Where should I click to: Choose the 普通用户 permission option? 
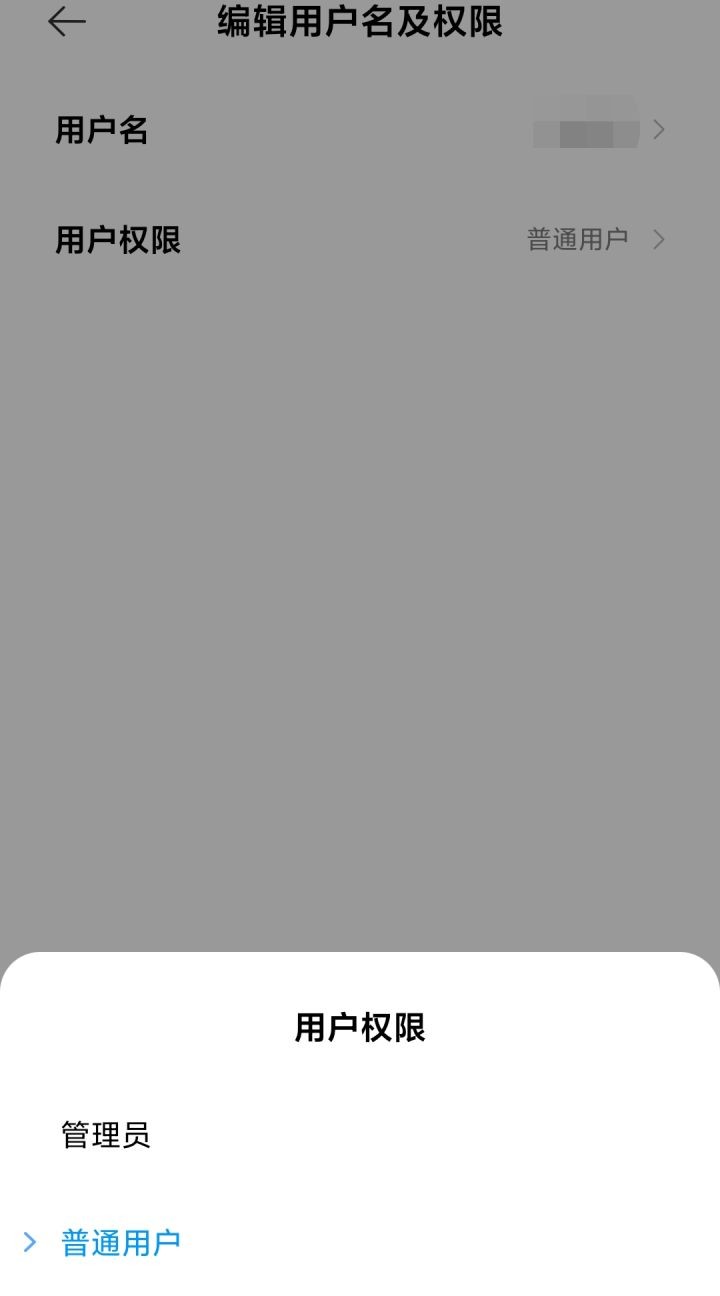[120, 1243]
